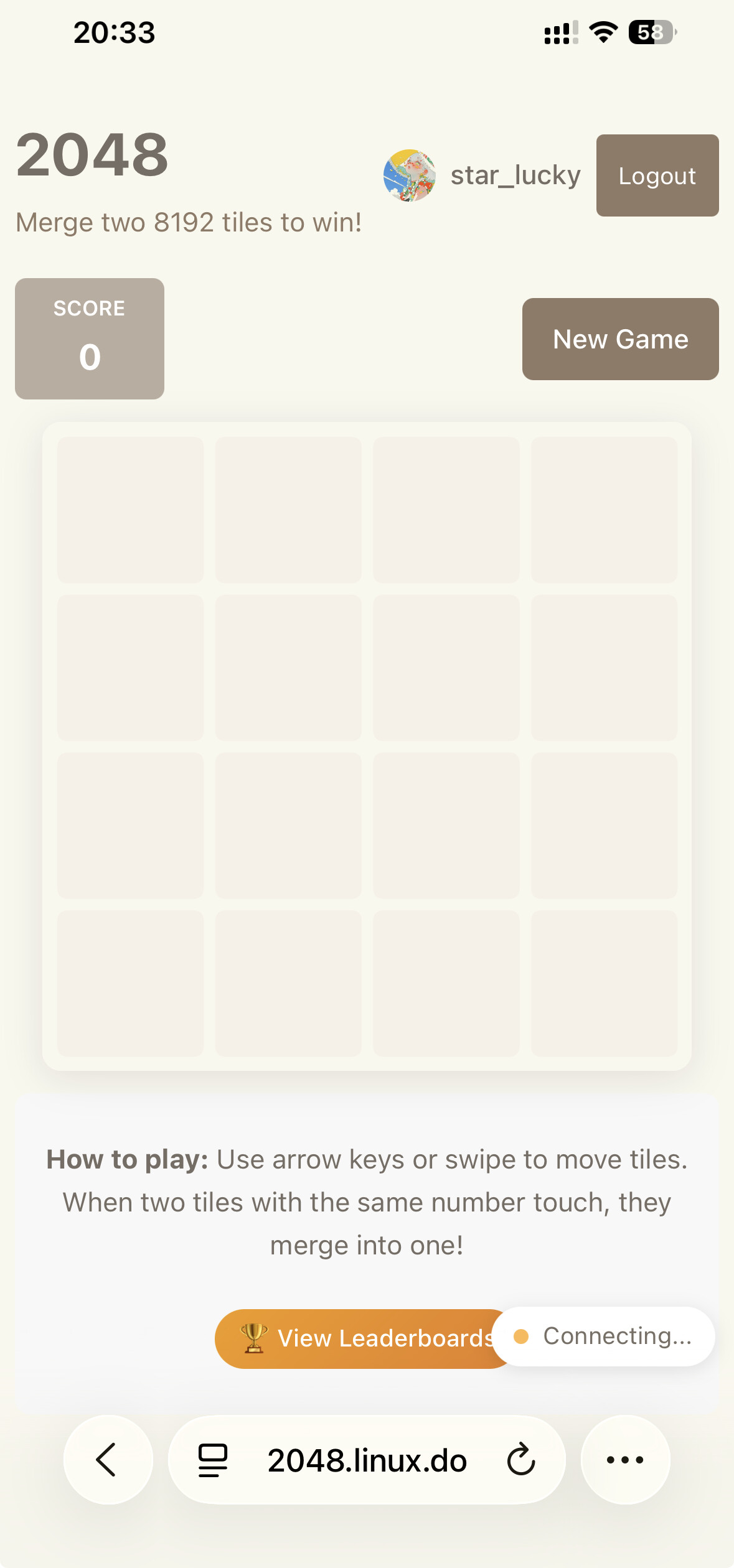Open the star_lucky profile avatar
The height and width of the screenshot is (1568, 734).
pyautogui.click(x=409, y=175)
